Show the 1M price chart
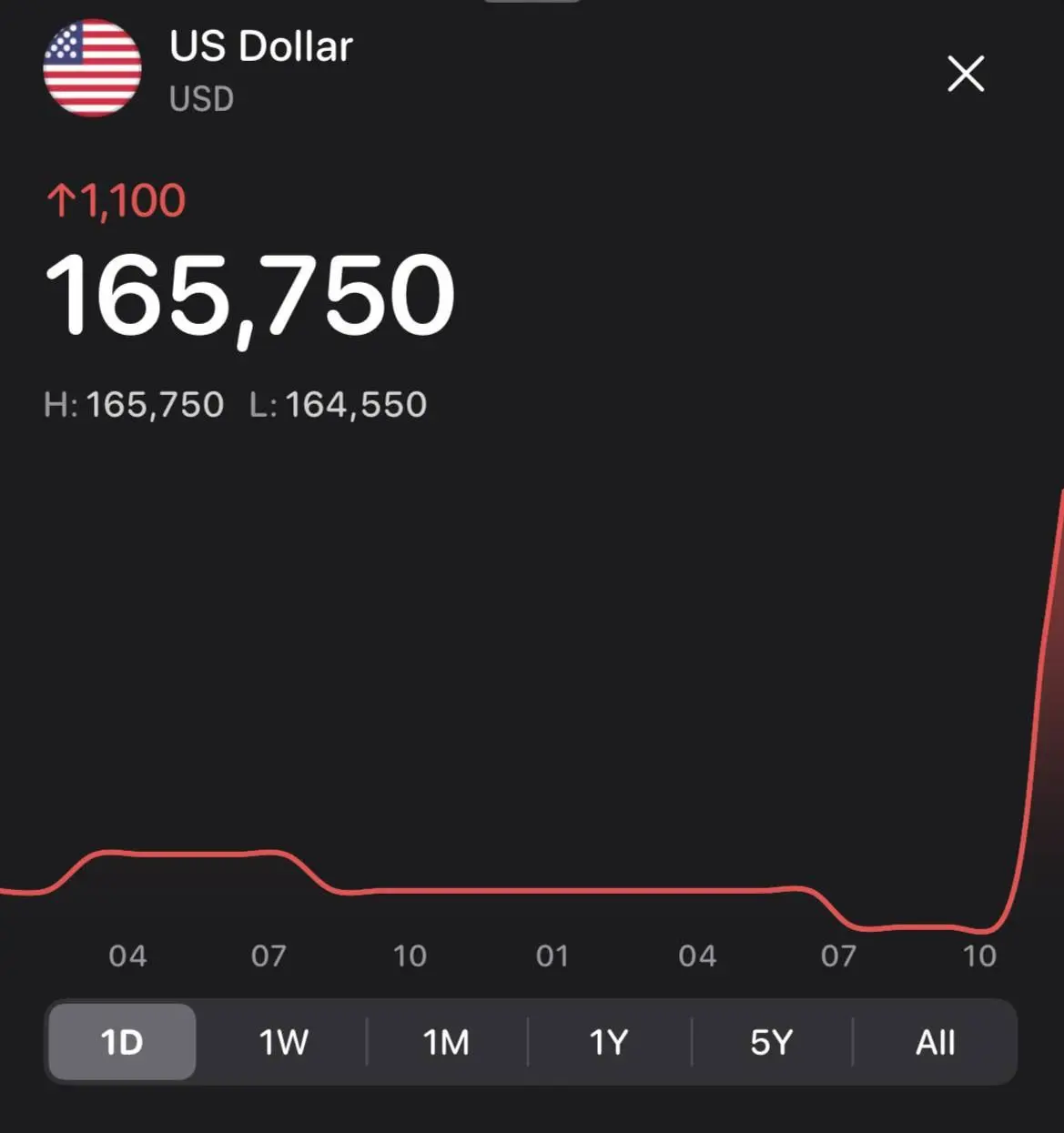Viewport: 1064px width, 1133px height. click(446, 1042)
